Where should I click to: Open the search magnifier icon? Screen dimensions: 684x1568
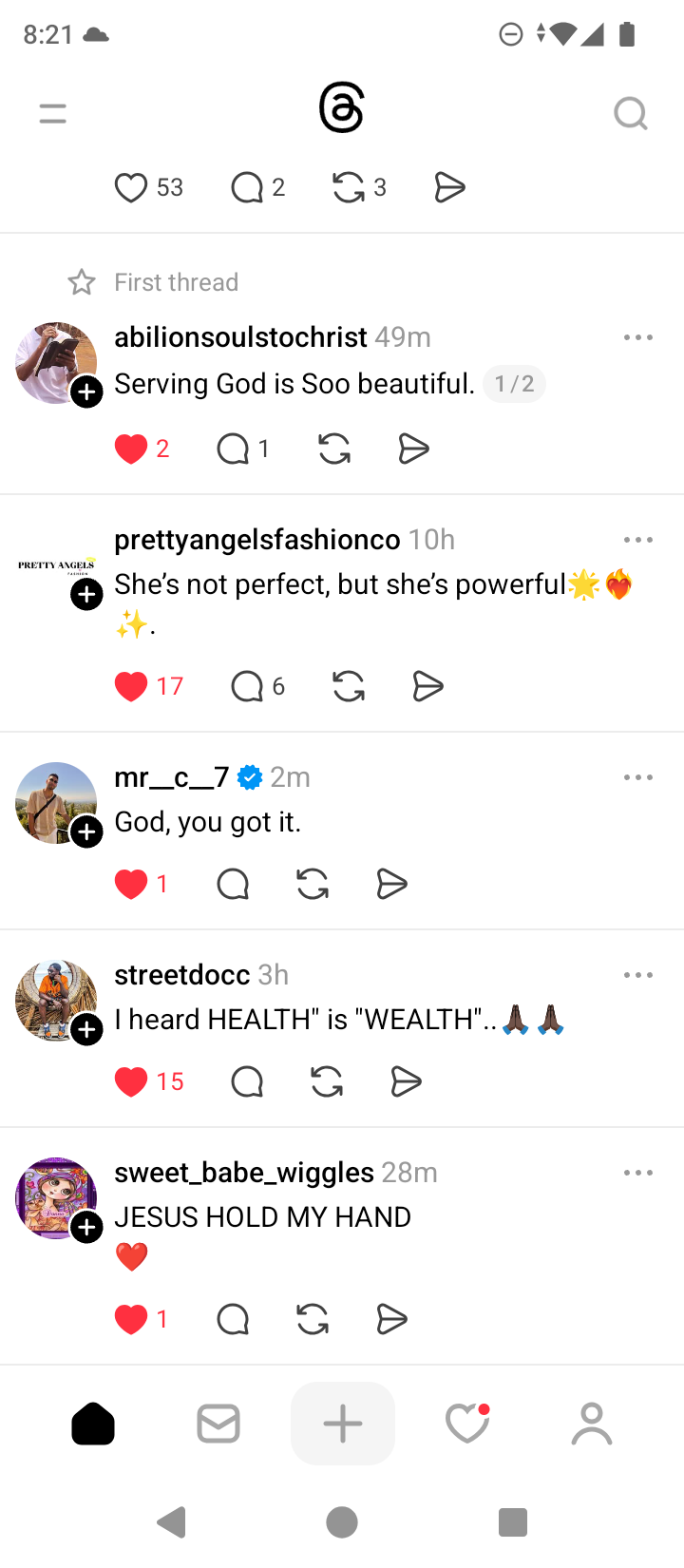coord(630,114)
